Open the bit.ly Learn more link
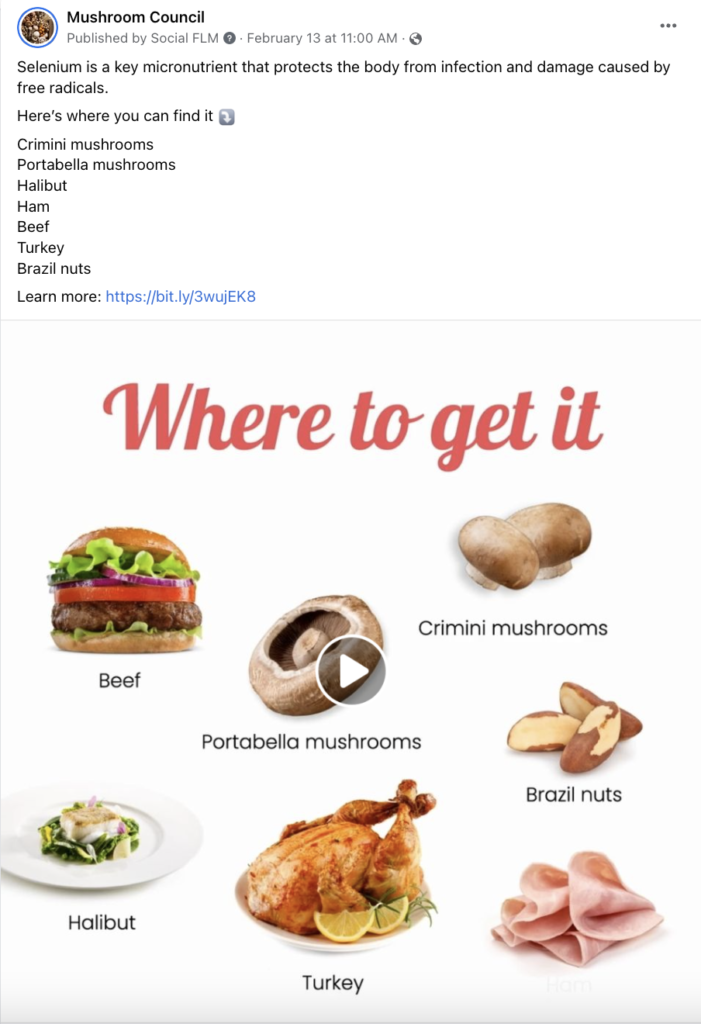This screenshot has width=701, height=1024. click(x=181, y=296)
